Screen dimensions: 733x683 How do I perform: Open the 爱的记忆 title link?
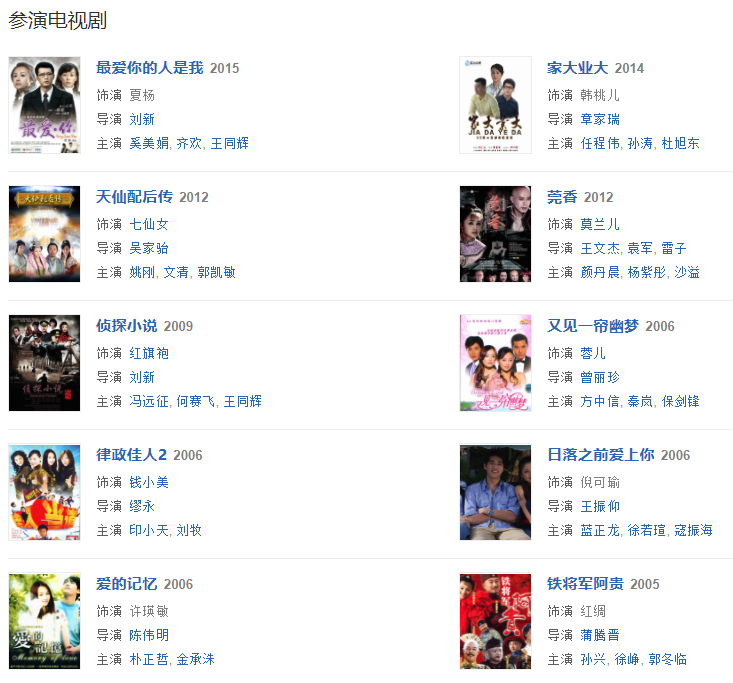pyautogui.click(x=126, y=584)
